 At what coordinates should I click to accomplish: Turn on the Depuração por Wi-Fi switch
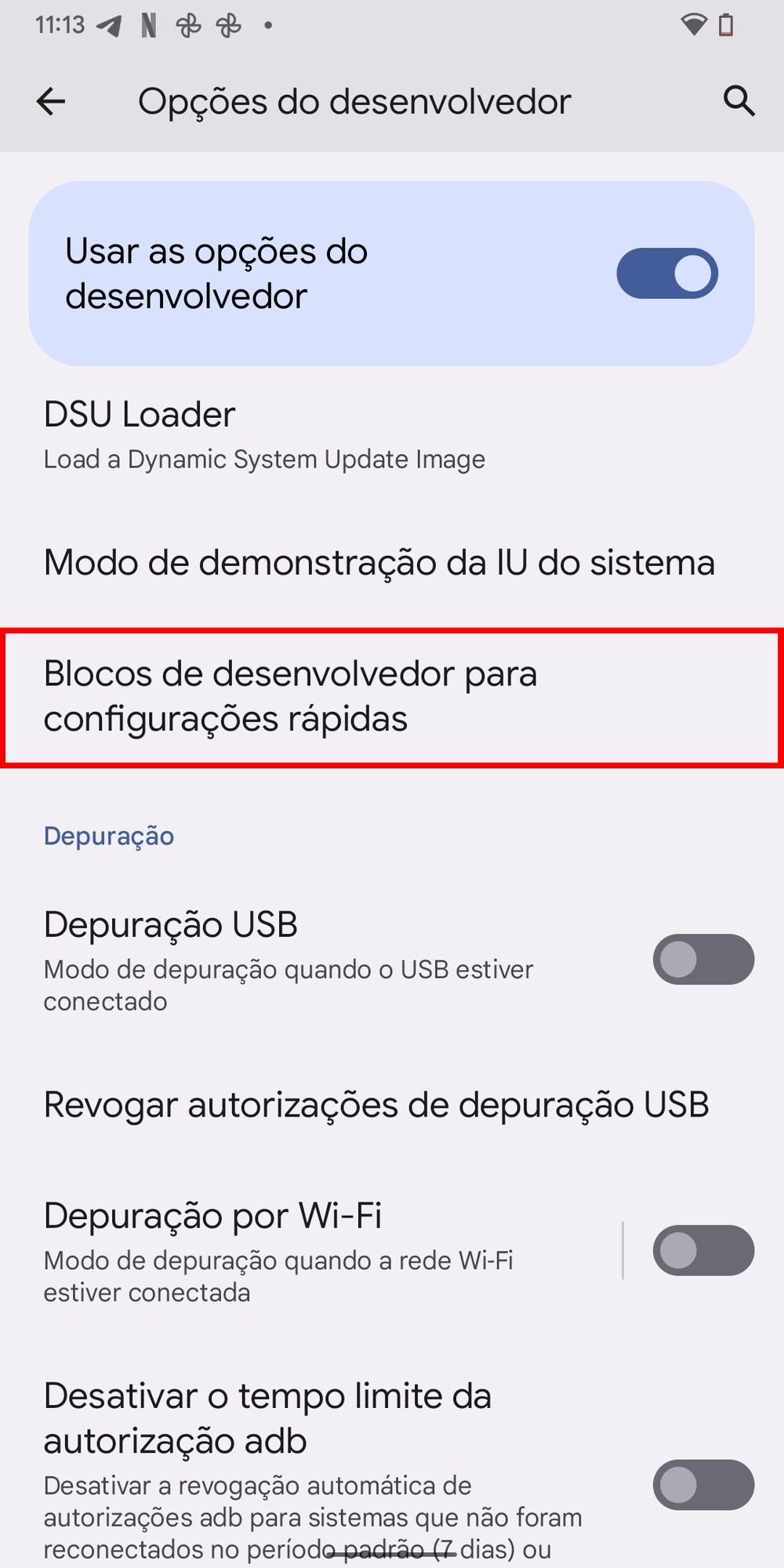click(702, 1250)
